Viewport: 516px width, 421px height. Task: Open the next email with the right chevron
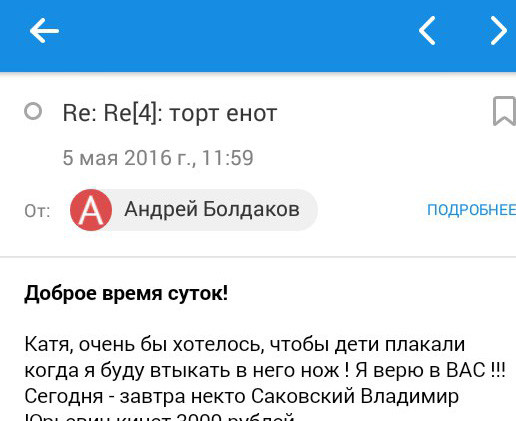tap(499, 30)
